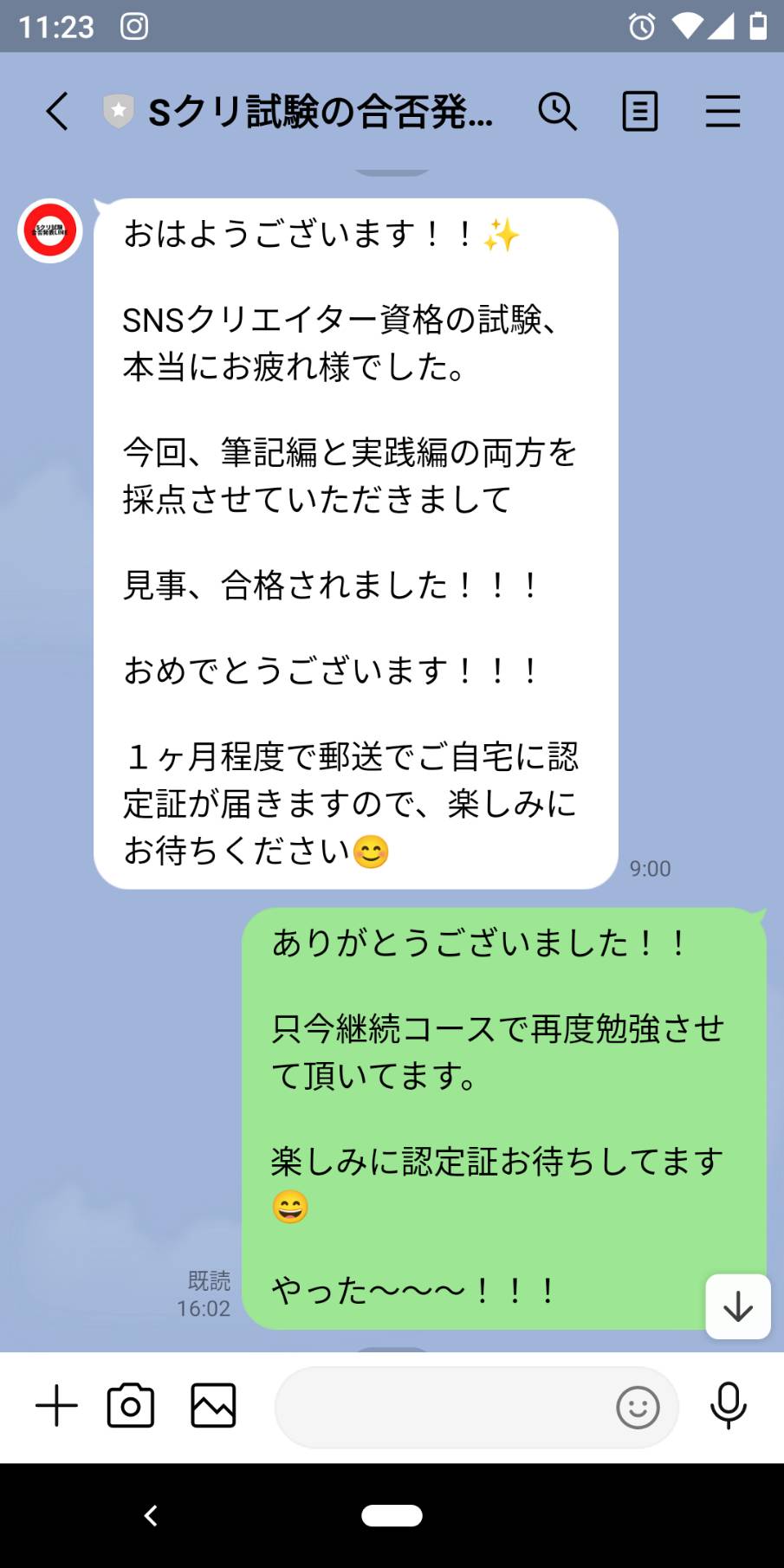This screenshot has height=1568, width=784.
Task: Open the plus attachment menu
Action: click(56, 1405)
